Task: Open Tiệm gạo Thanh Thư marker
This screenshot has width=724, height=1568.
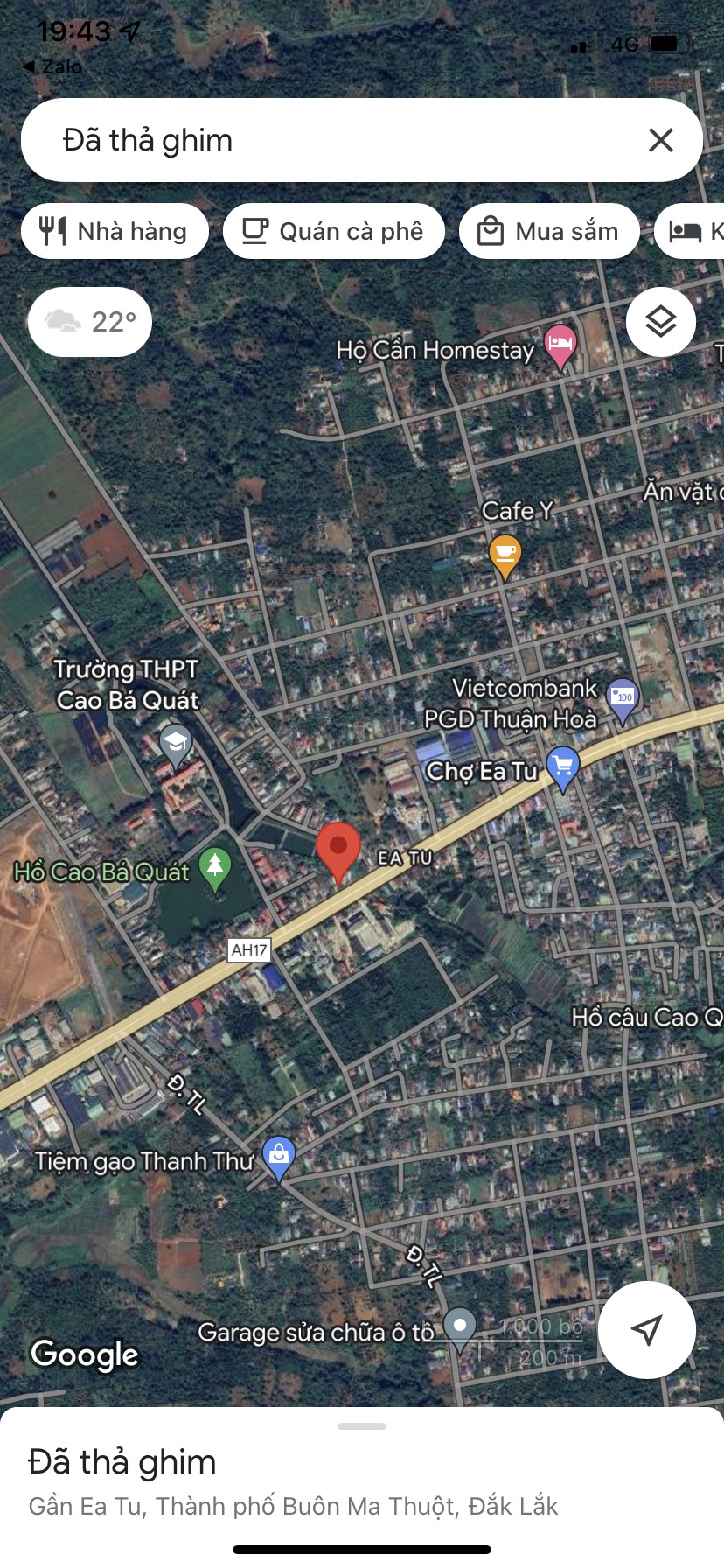Action: point(278,1157)
